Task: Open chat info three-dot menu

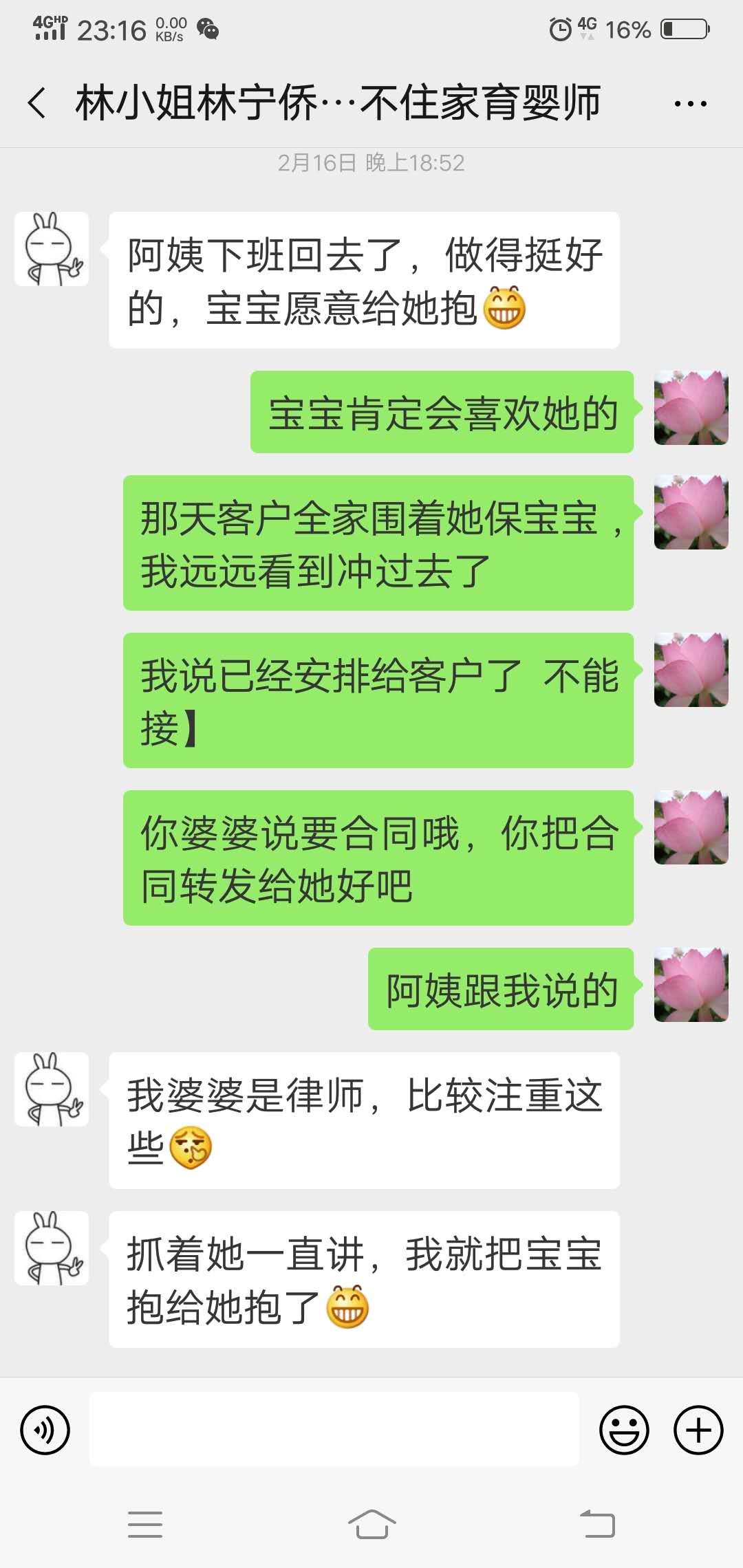Action: [x=690, y=104]
